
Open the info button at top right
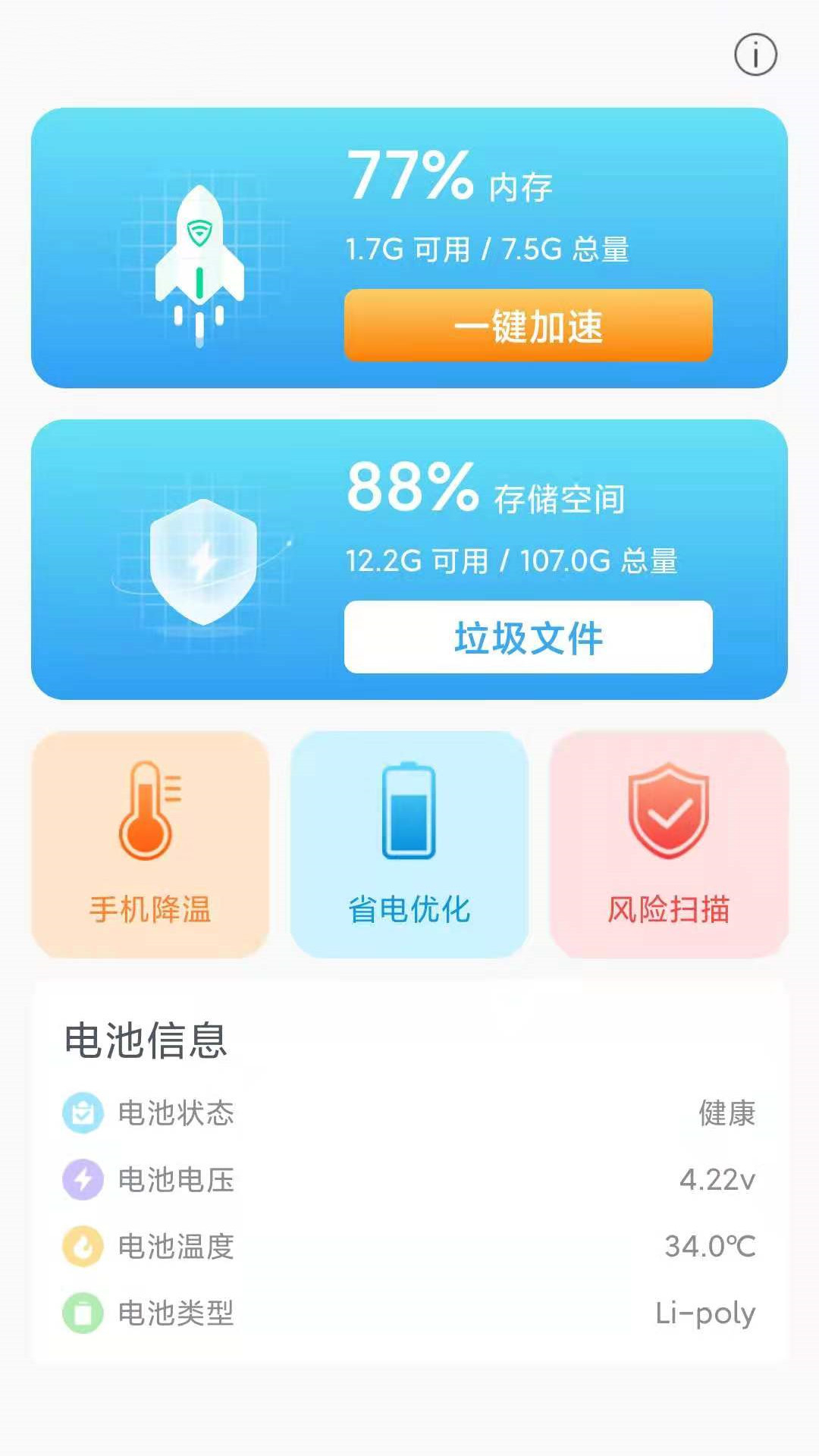pos(755,54)
